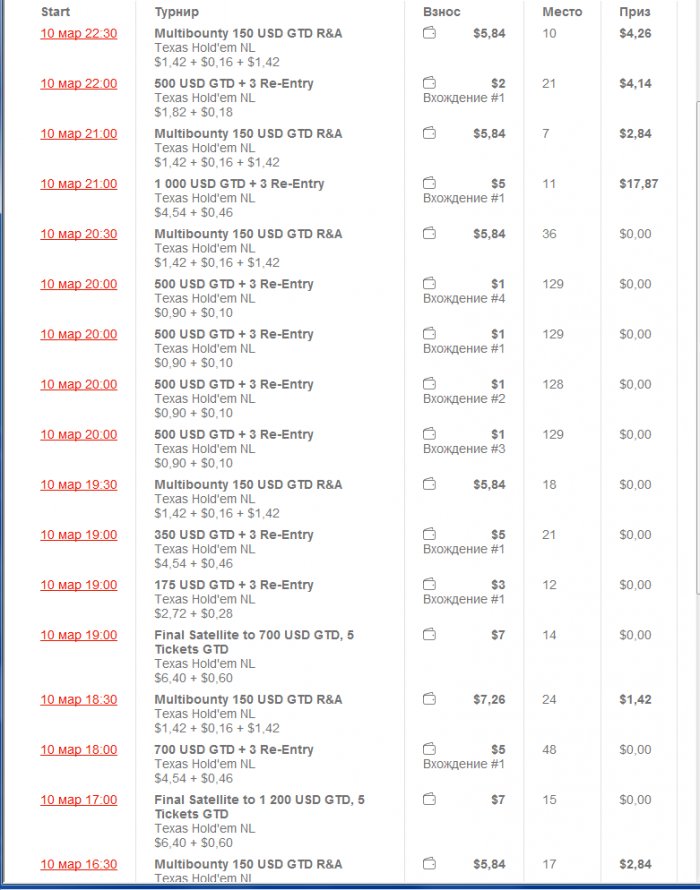This screenshot has height=890, width=700.
Task: Tap 20:00 link with Вхождение #3
Action: point(78,435)
